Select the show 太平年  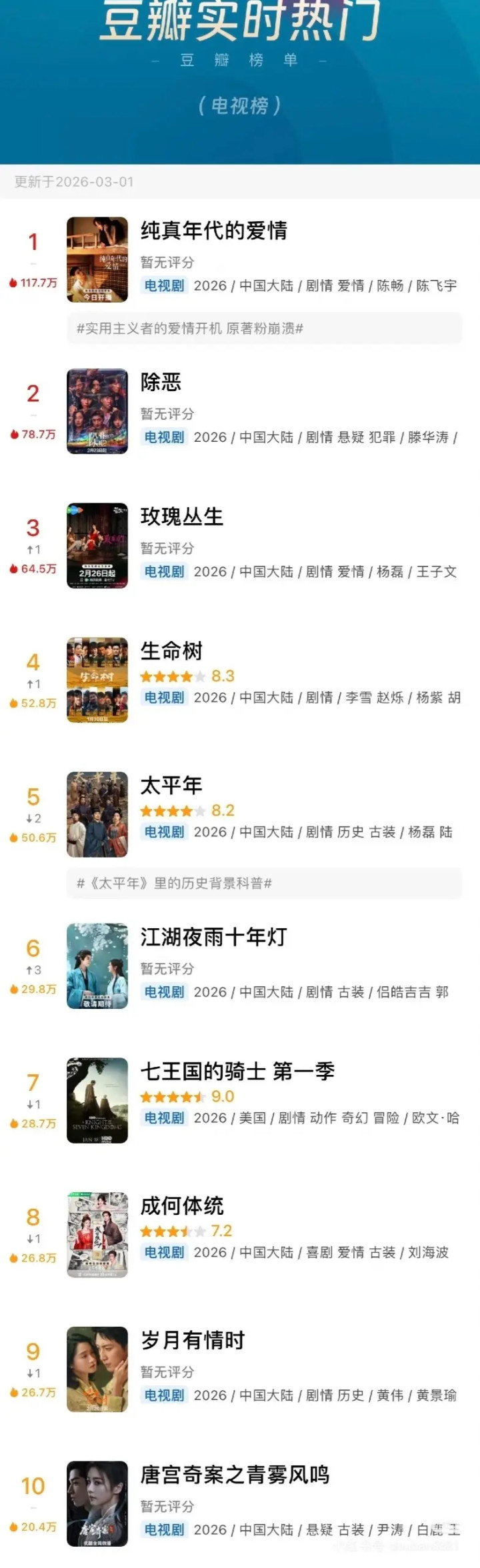(x=171, y=786)
